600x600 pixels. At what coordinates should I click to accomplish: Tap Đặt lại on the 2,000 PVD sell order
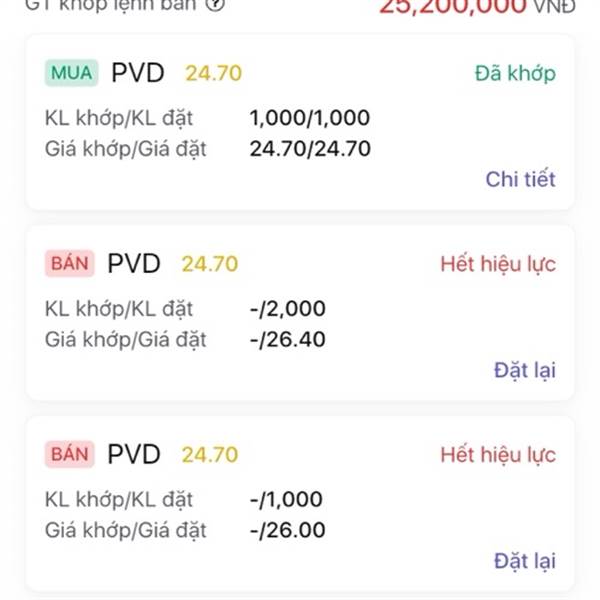click(524, 370)
